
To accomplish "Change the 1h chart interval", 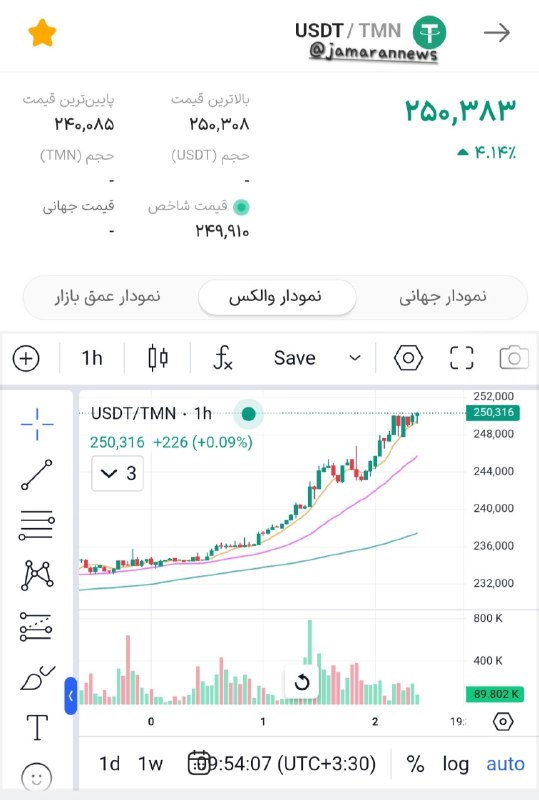I will (x=92, y=358).
